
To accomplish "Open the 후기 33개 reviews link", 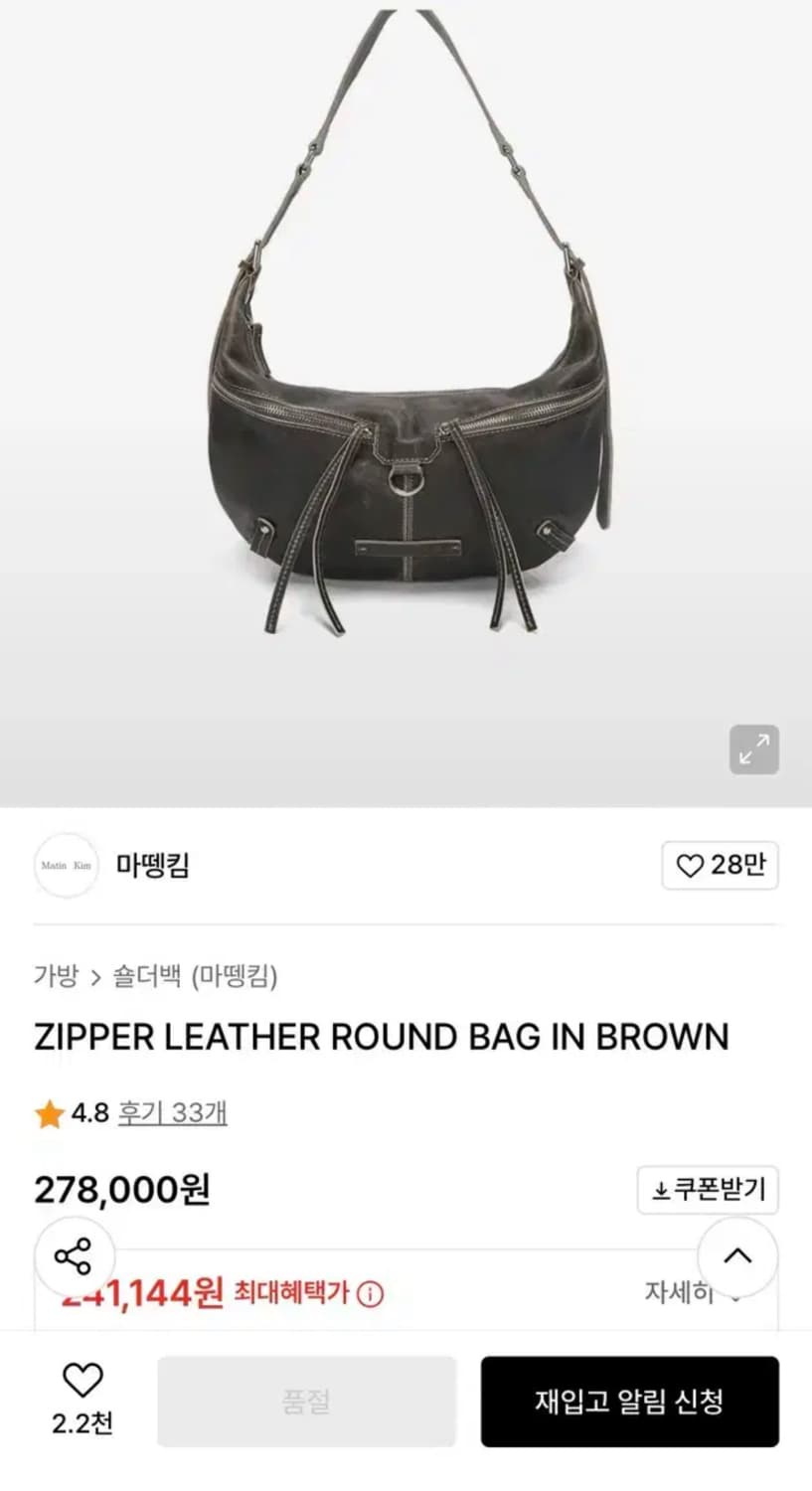I will click(x=171, y=1113).
